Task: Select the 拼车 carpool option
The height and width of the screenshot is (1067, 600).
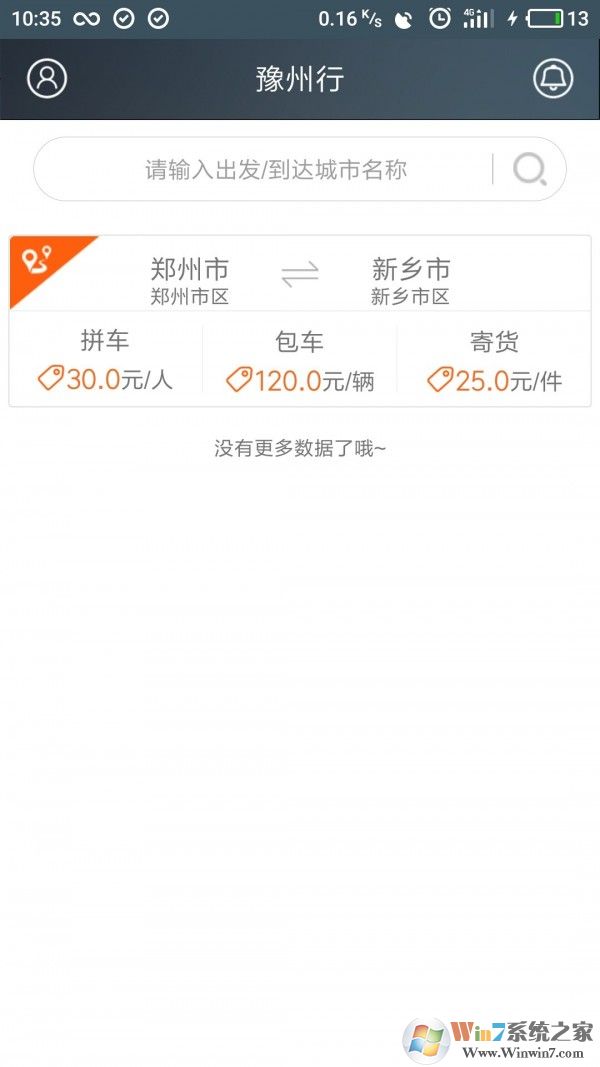Action: click(105, 360)
